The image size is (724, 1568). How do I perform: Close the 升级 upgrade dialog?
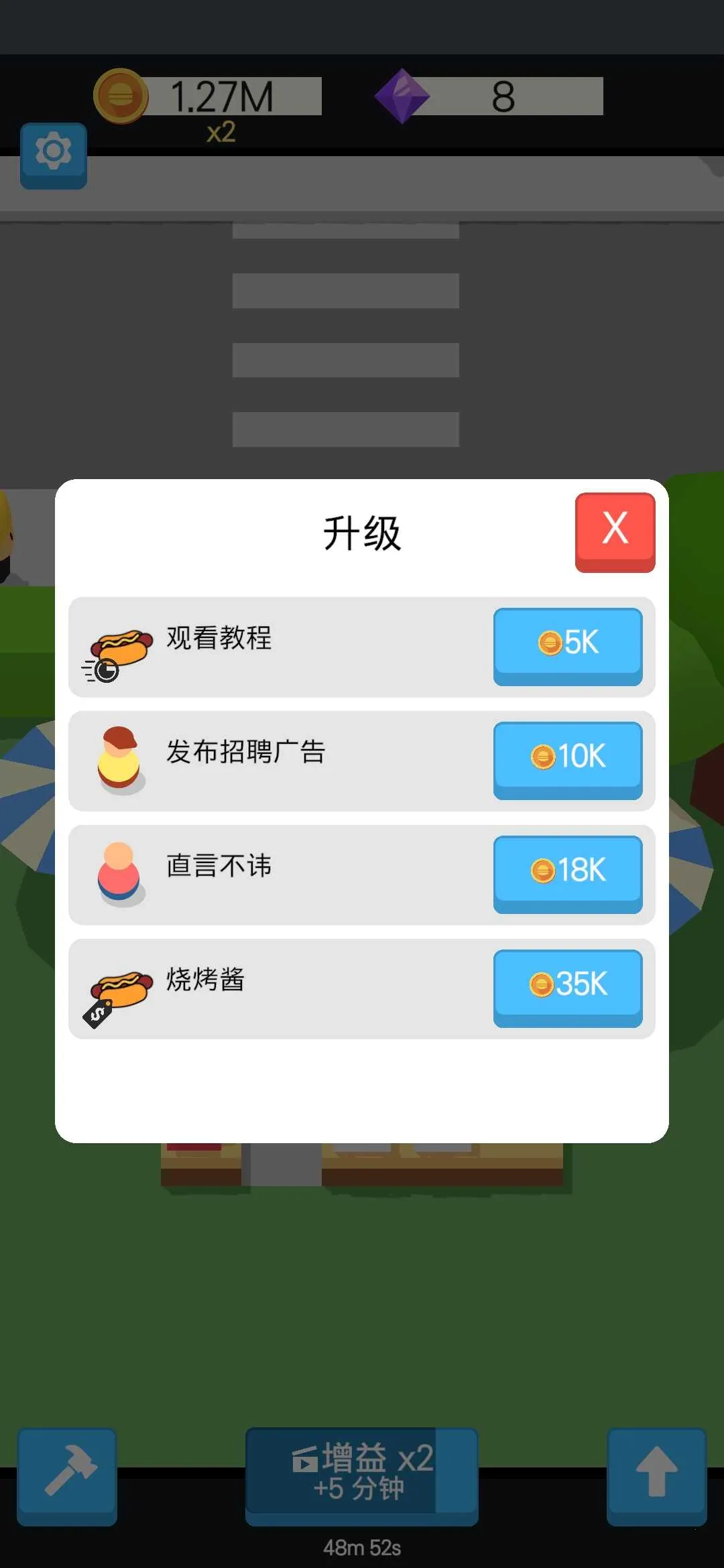point(615,531)
